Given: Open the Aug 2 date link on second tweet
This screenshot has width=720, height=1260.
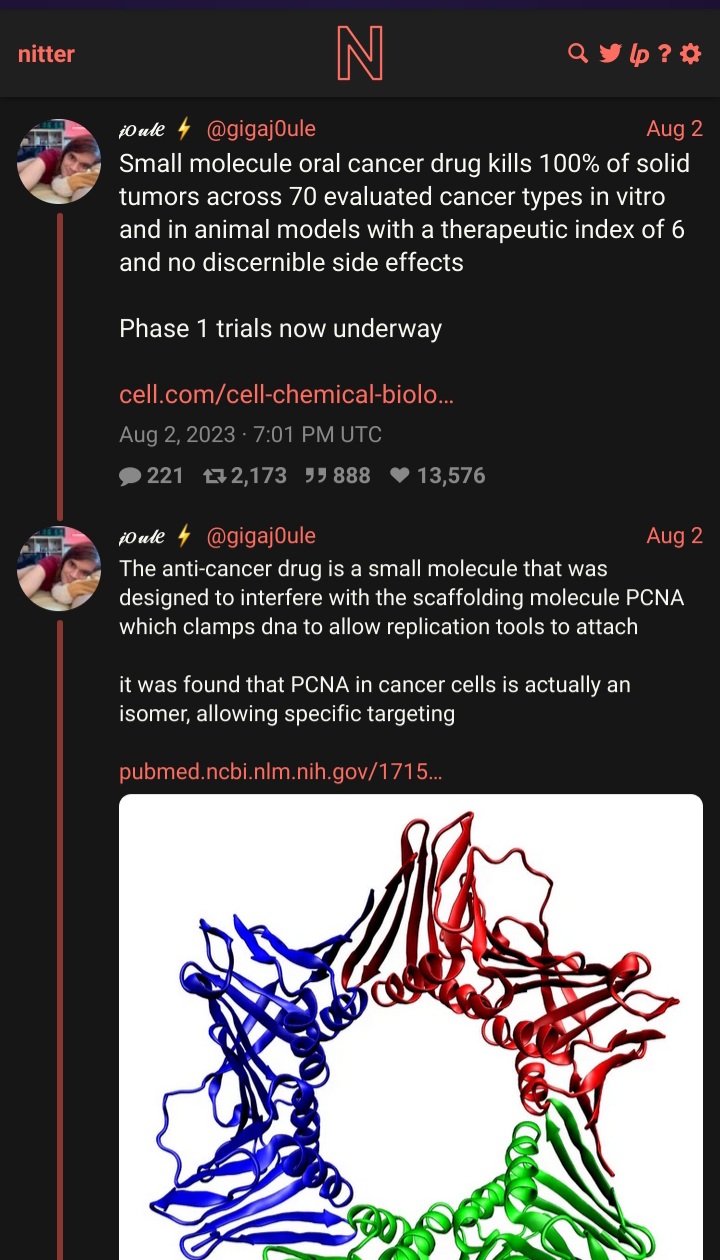Looking at the screenshot, I should pyautogui.click(x=674, y=536).
